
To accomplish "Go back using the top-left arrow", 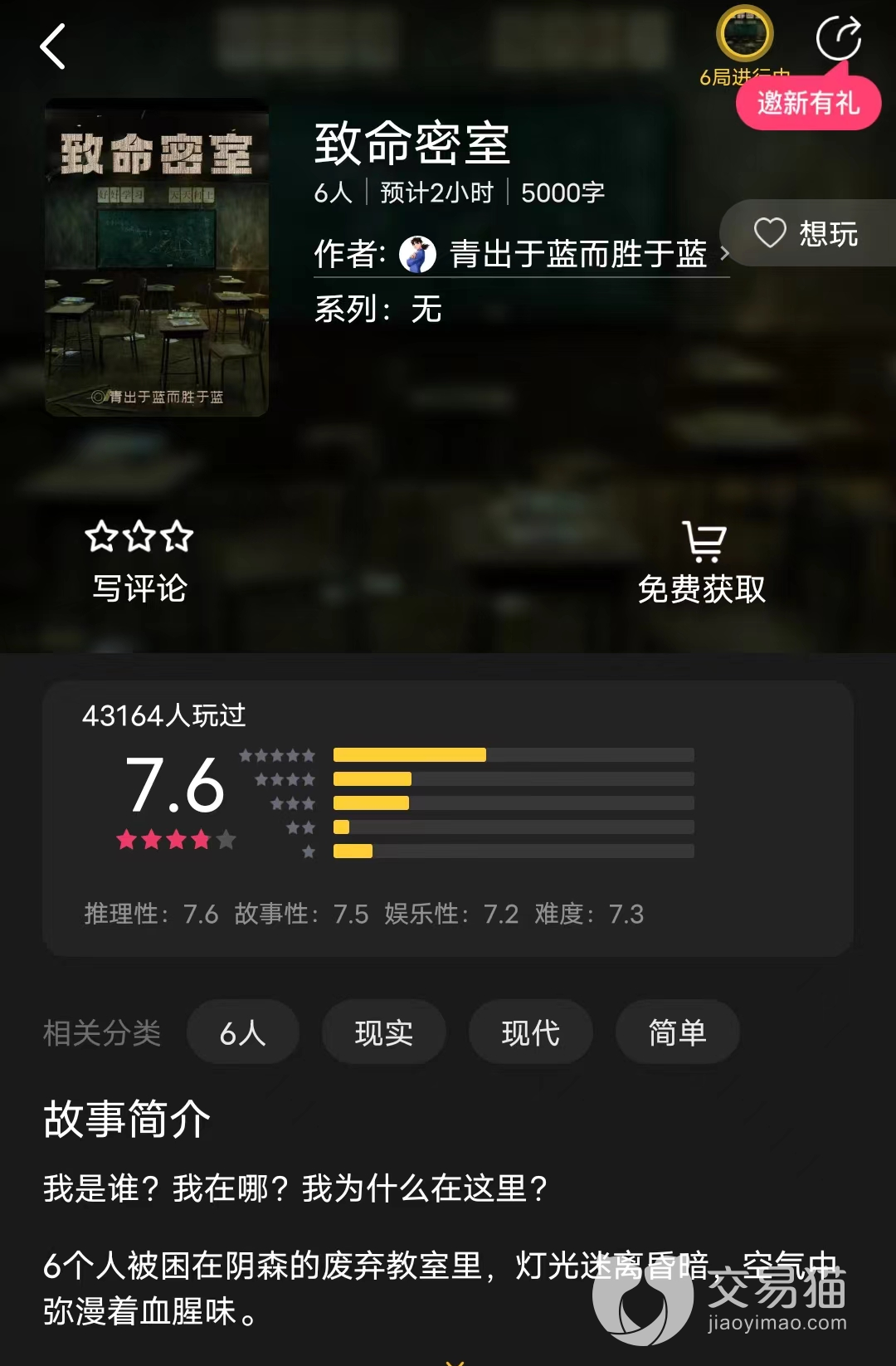I will click(53, 46).
